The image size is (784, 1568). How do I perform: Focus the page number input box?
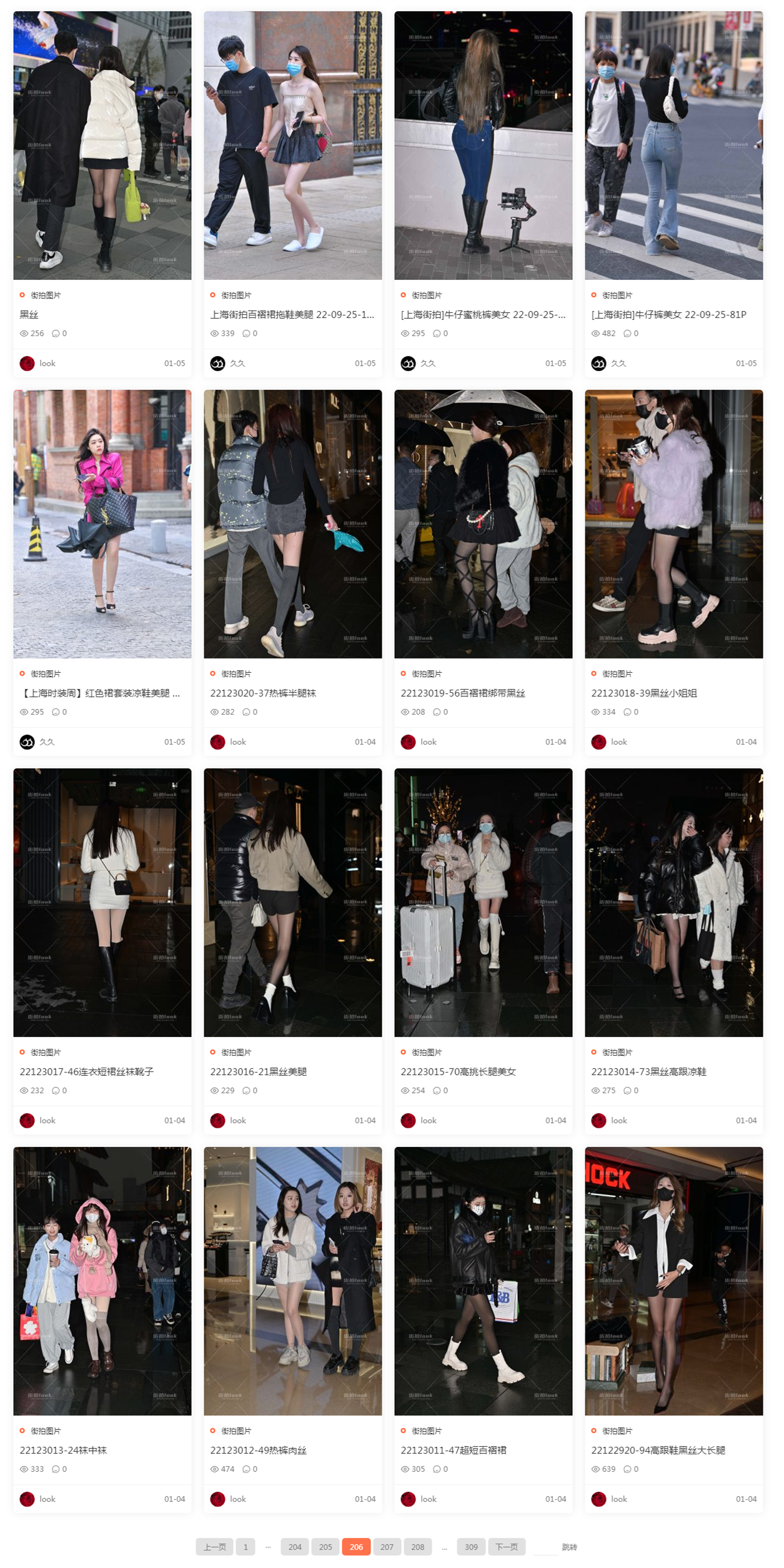point(545,1547)
